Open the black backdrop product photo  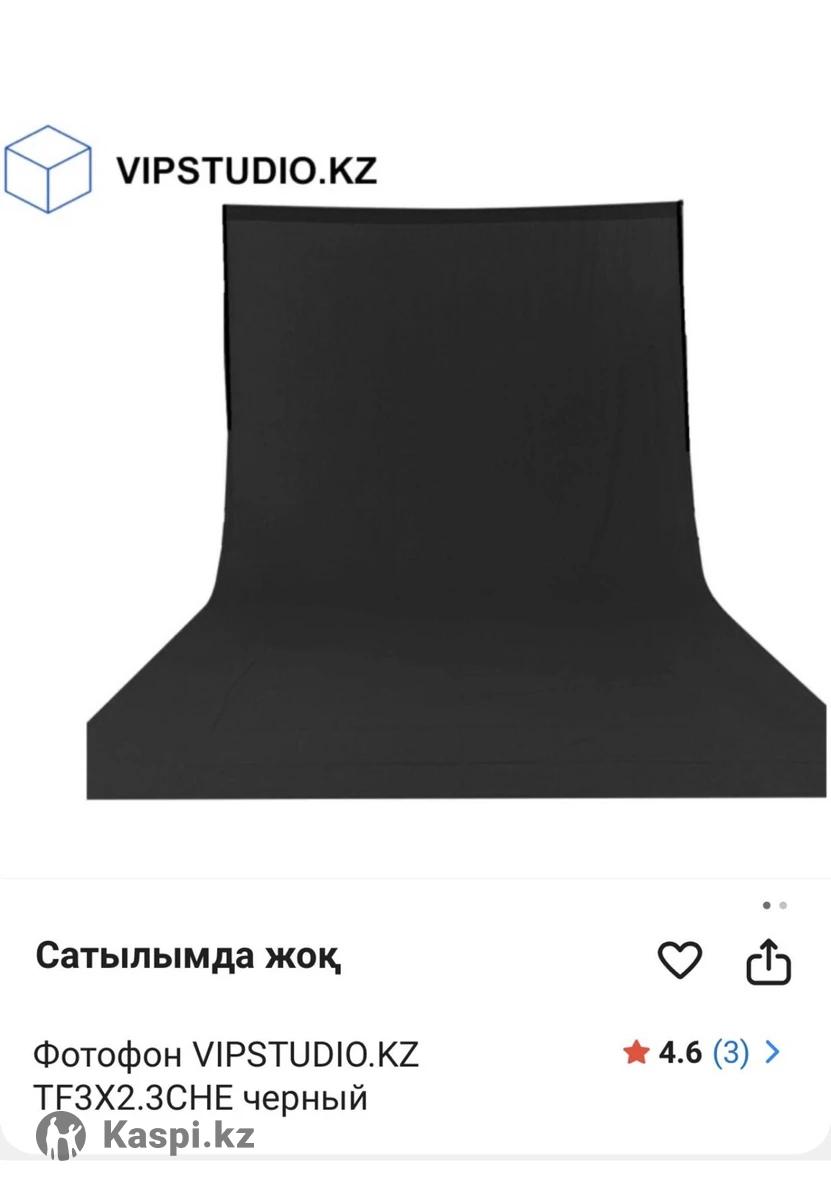pos(455,500)
